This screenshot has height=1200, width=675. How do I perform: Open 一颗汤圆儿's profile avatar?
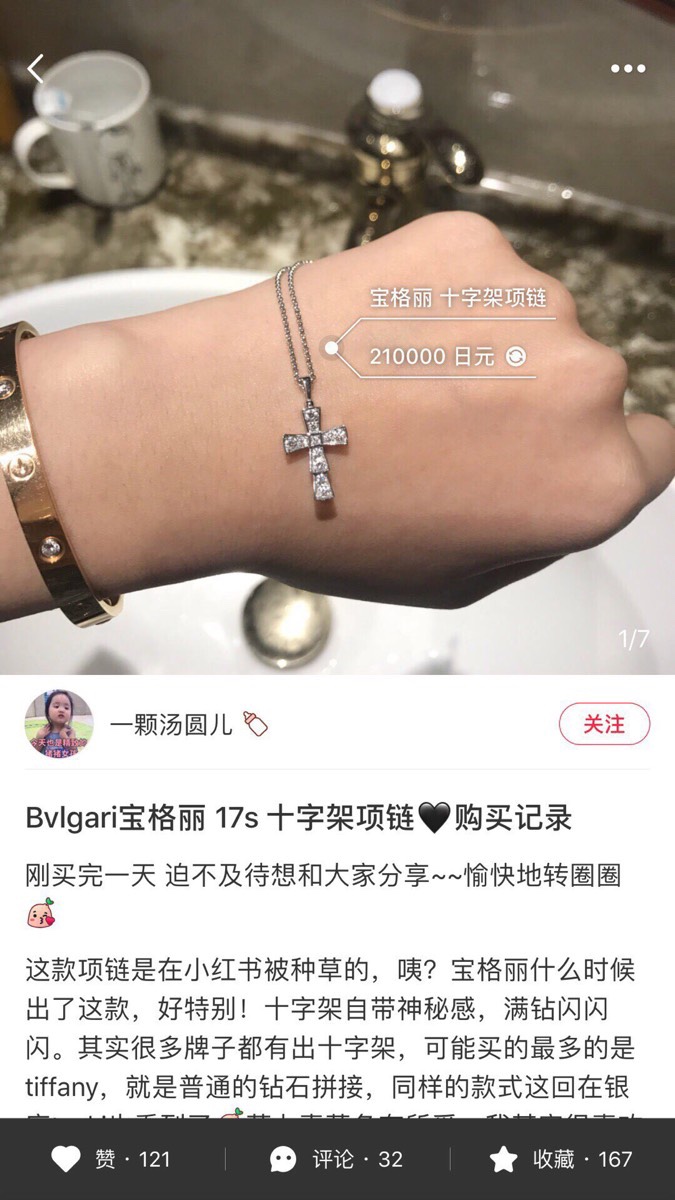coord(59,723)
